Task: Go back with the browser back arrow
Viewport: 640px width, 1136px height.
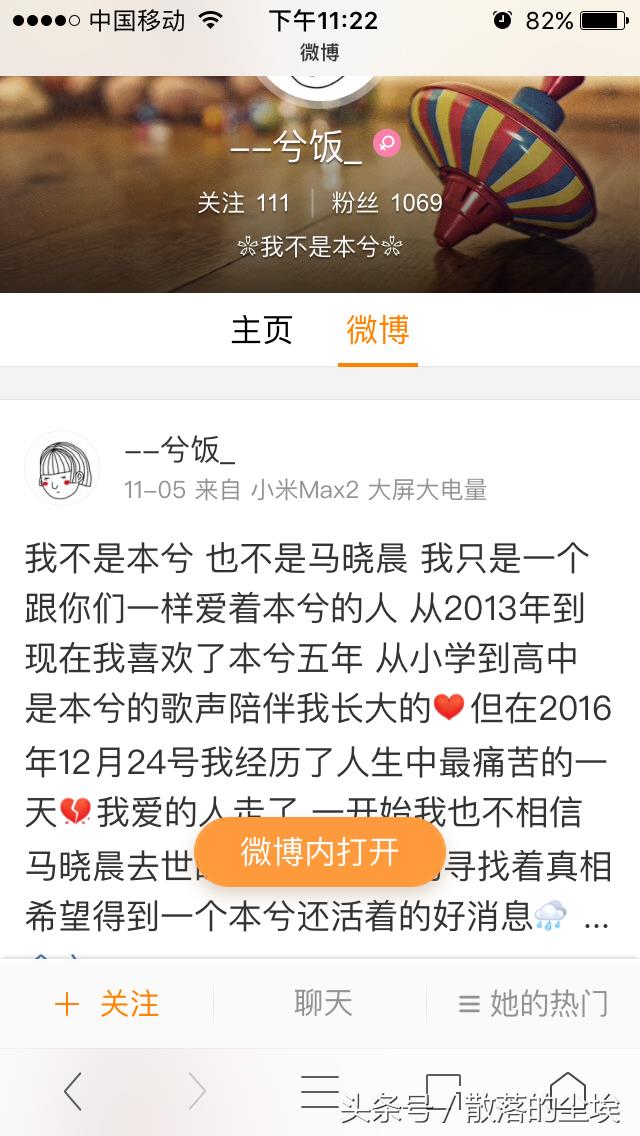Action: (x=73, y=1092)
